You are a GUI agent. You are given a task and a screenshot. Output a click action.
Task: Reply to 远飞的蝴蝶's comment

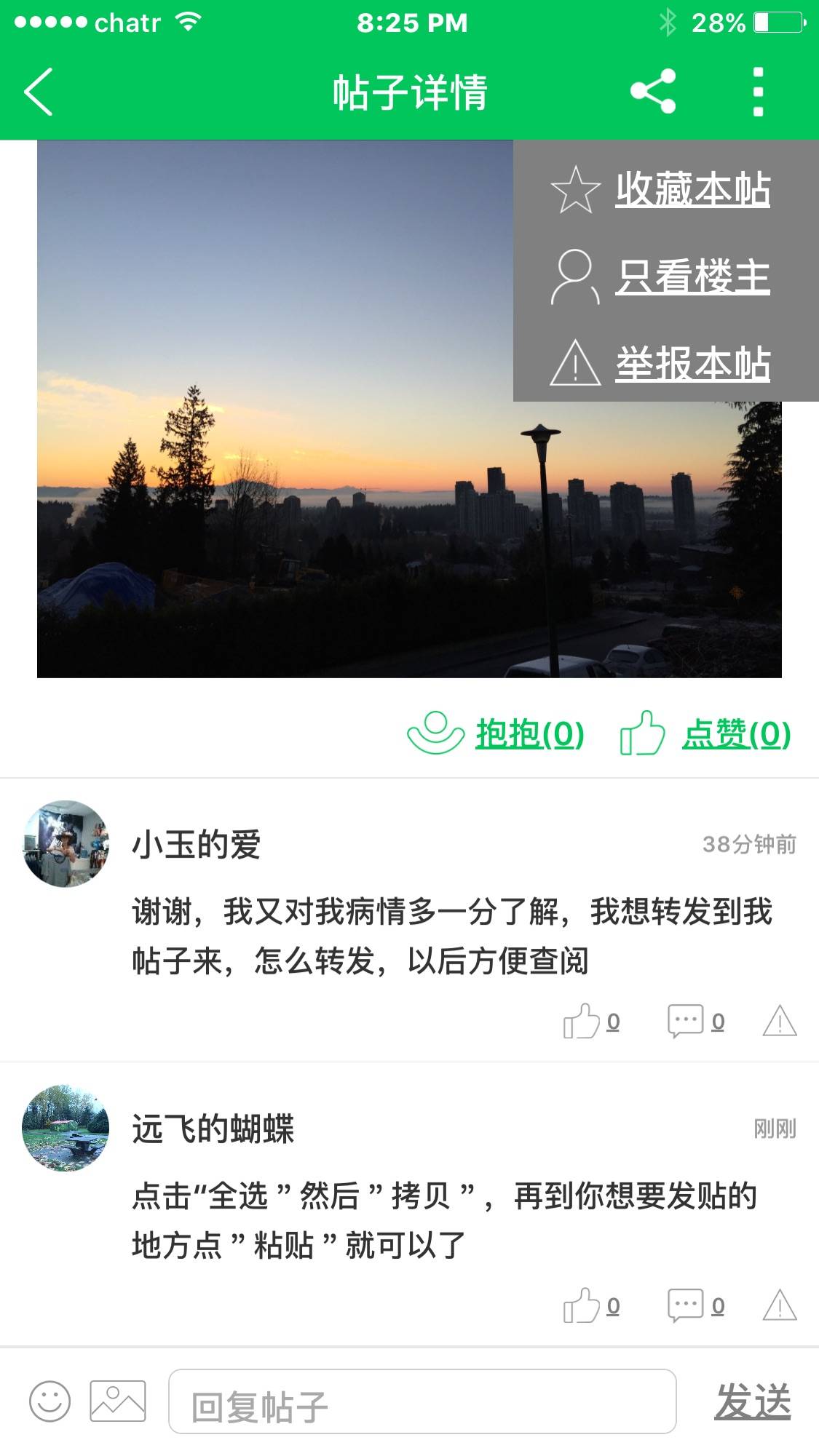(695, 1305)
